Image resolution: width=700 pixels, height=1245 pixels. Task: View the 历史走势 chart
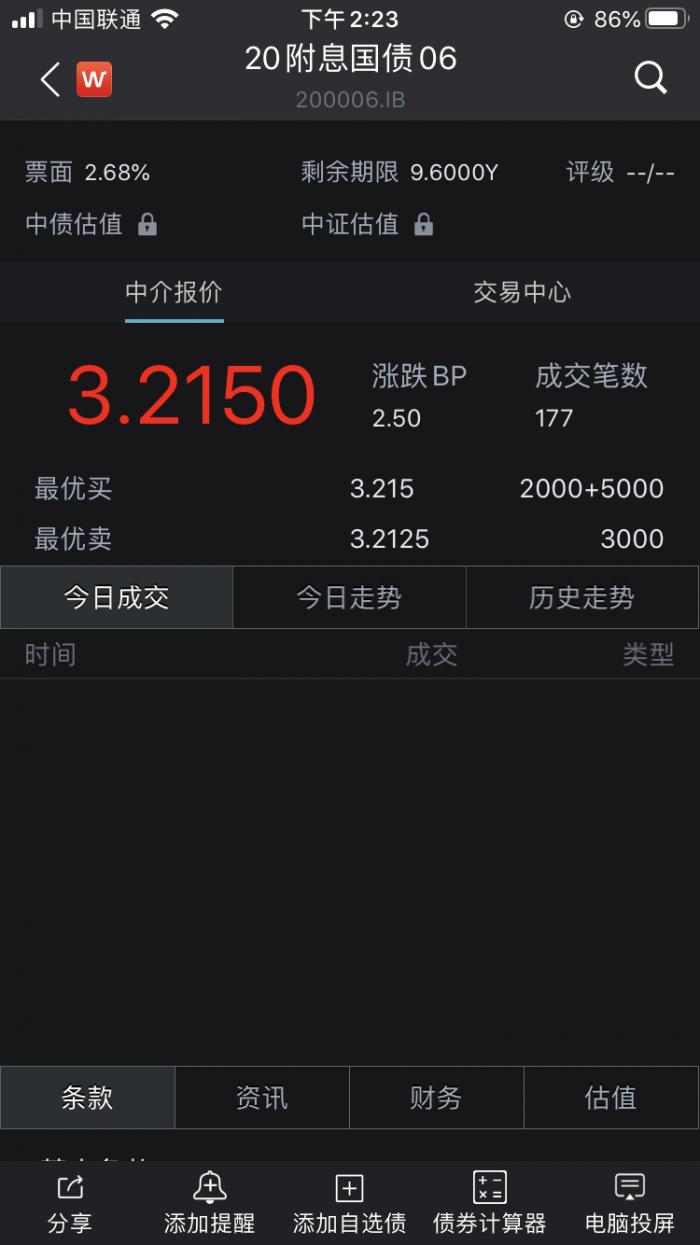tap(581, 598)
